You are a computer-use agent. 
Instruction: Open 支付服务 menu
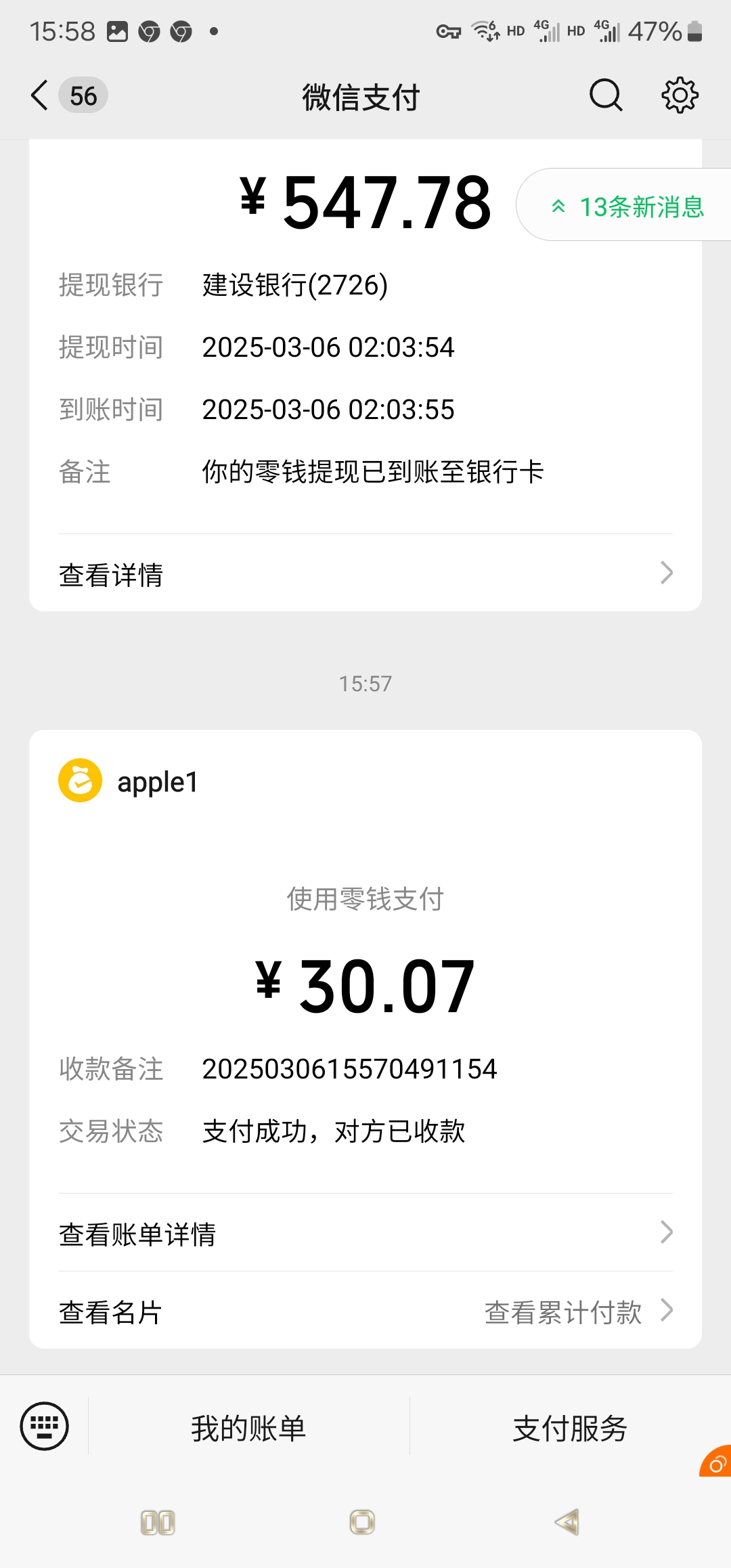(570, 1427)
